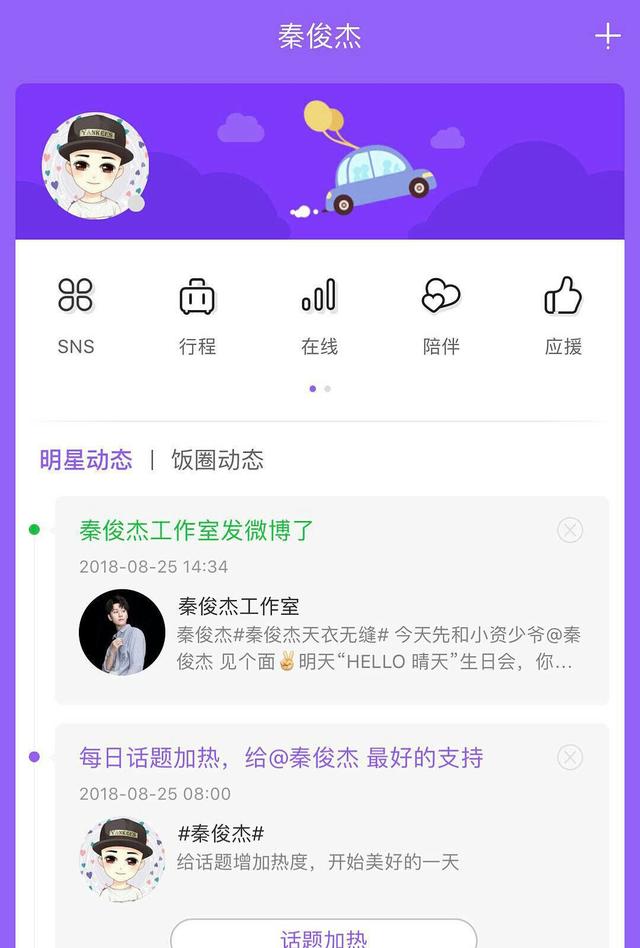Screen dimensions: 640x948
Task: Switch to the 明星动态 tab
Action: pyautogui.click(x=86, y=460)
